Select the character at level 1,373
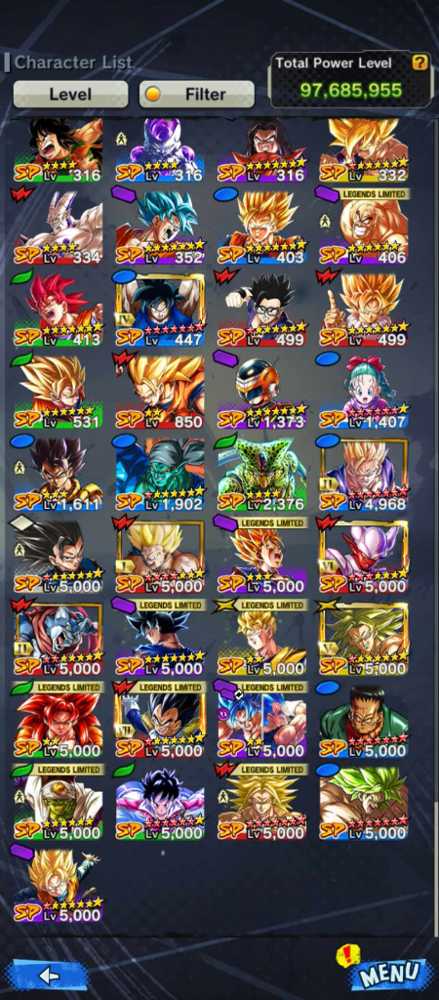 [x=262, y=391]
